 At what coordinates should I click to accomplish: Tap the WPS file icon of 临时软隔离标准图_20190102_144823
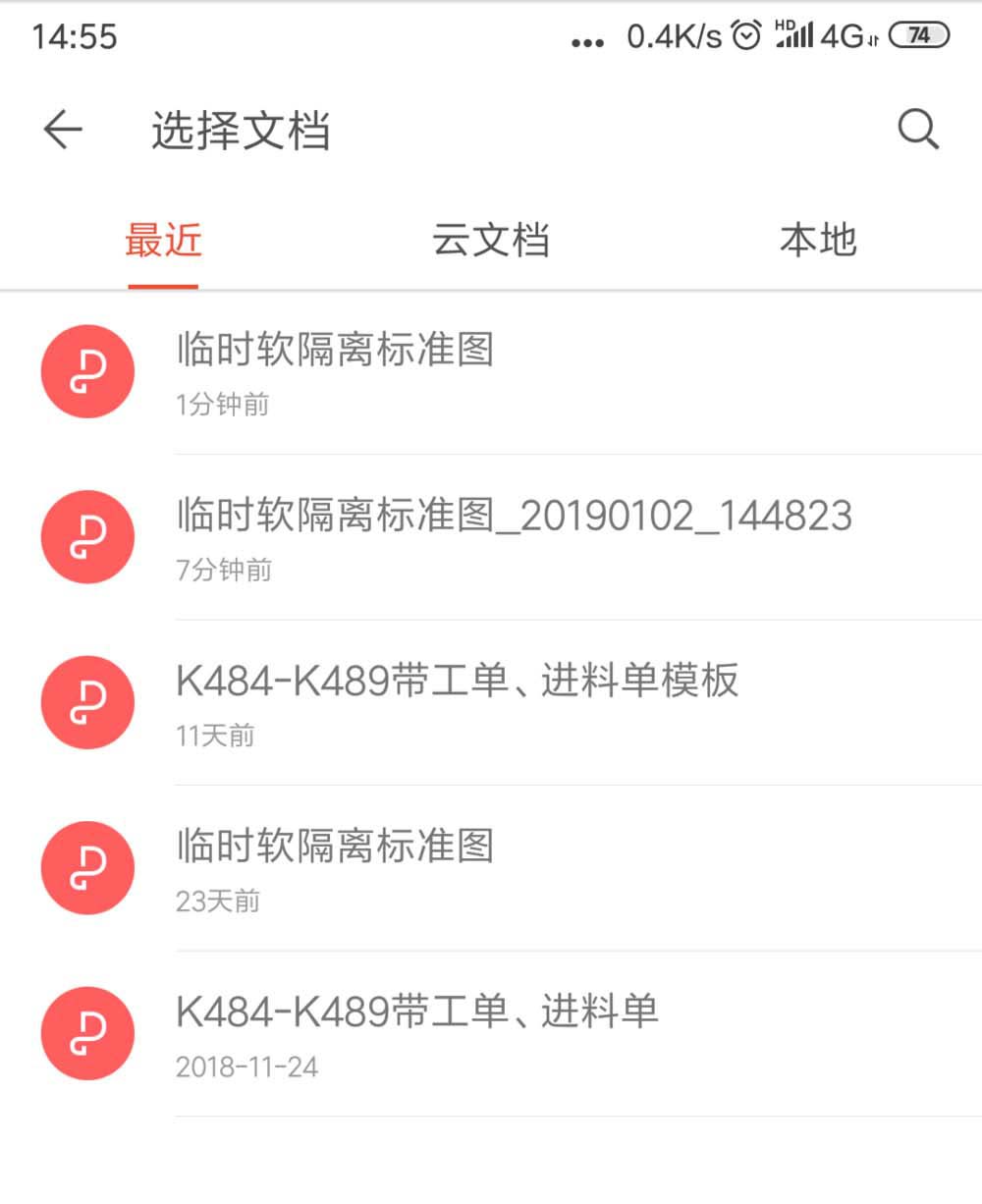[85, 537]
